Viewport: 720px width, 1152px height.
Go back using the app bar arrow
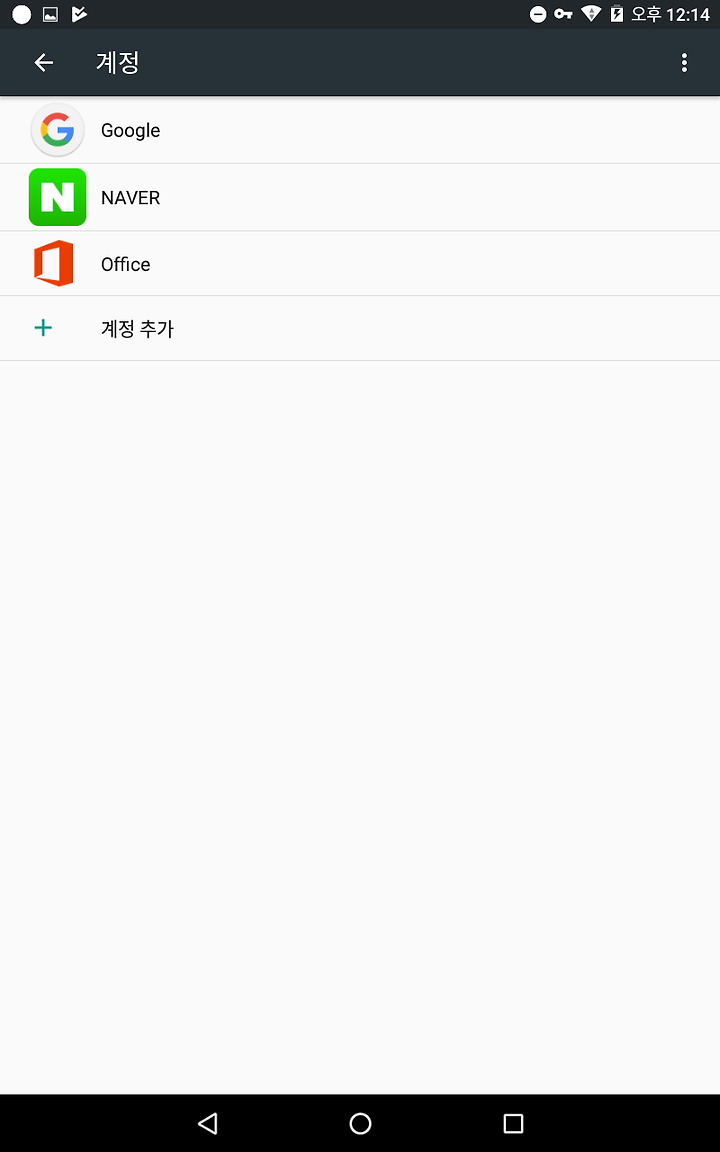point(44,63)
